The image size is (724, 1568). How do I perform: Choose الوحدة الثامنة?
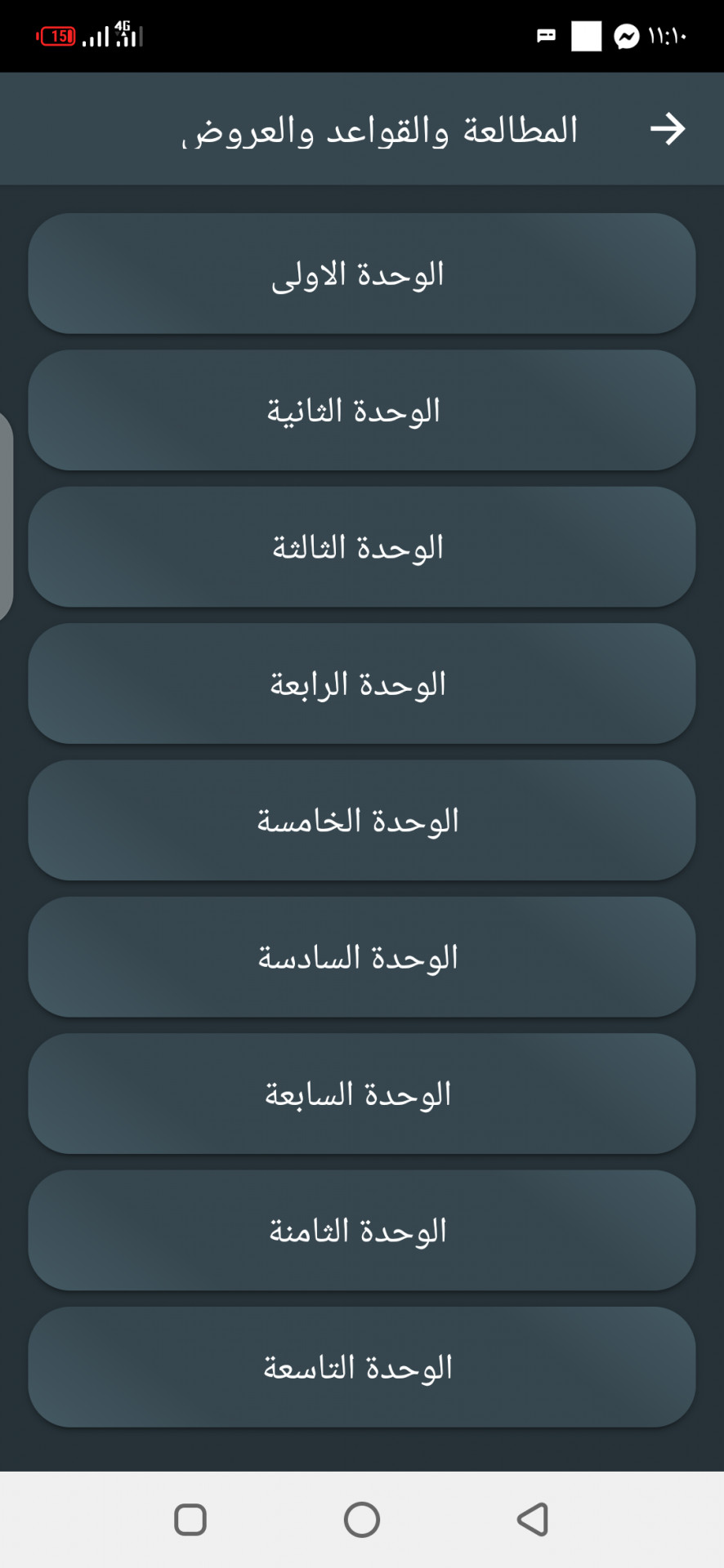pos(362,1231)
